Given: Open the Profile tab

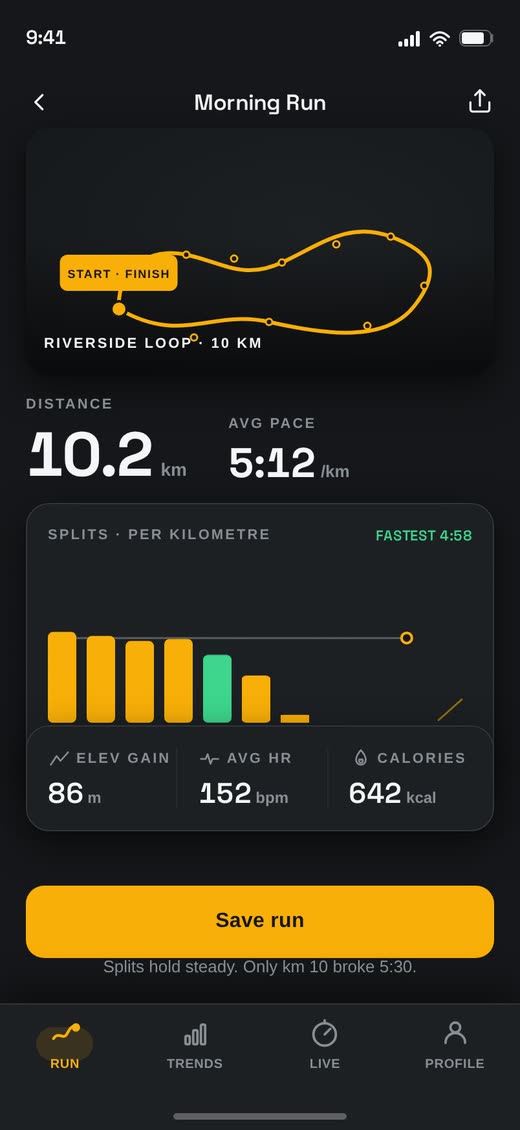Looking at the screenshot, I should [454, 1046].
